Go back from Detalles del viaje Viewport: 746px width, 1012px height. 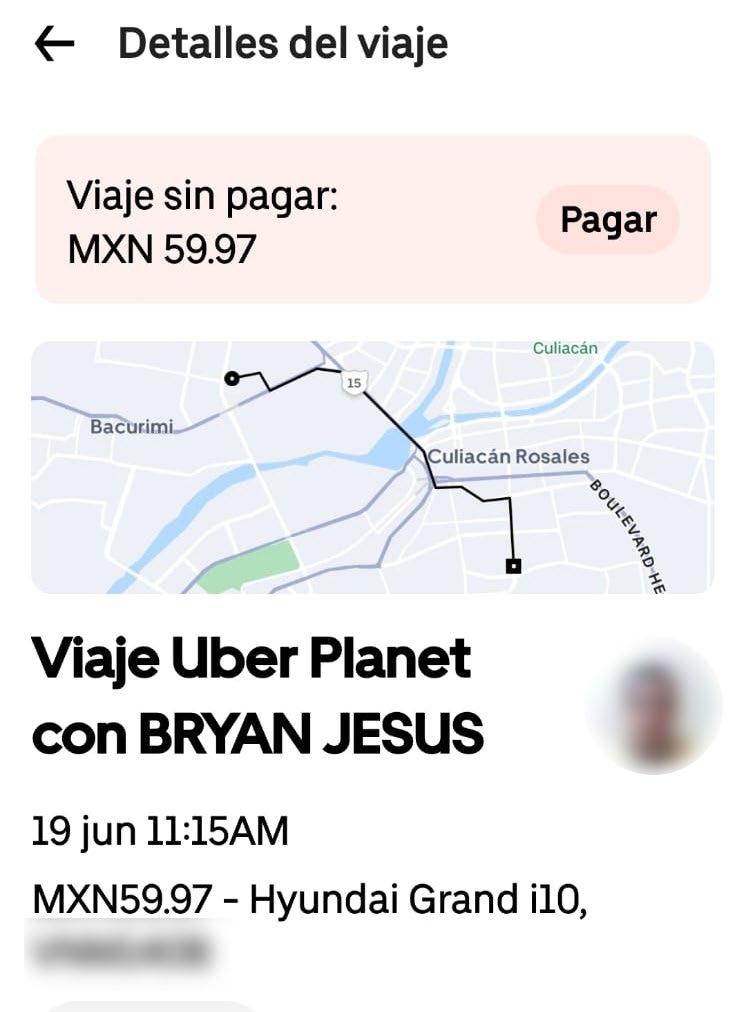(x=55, y=44)
